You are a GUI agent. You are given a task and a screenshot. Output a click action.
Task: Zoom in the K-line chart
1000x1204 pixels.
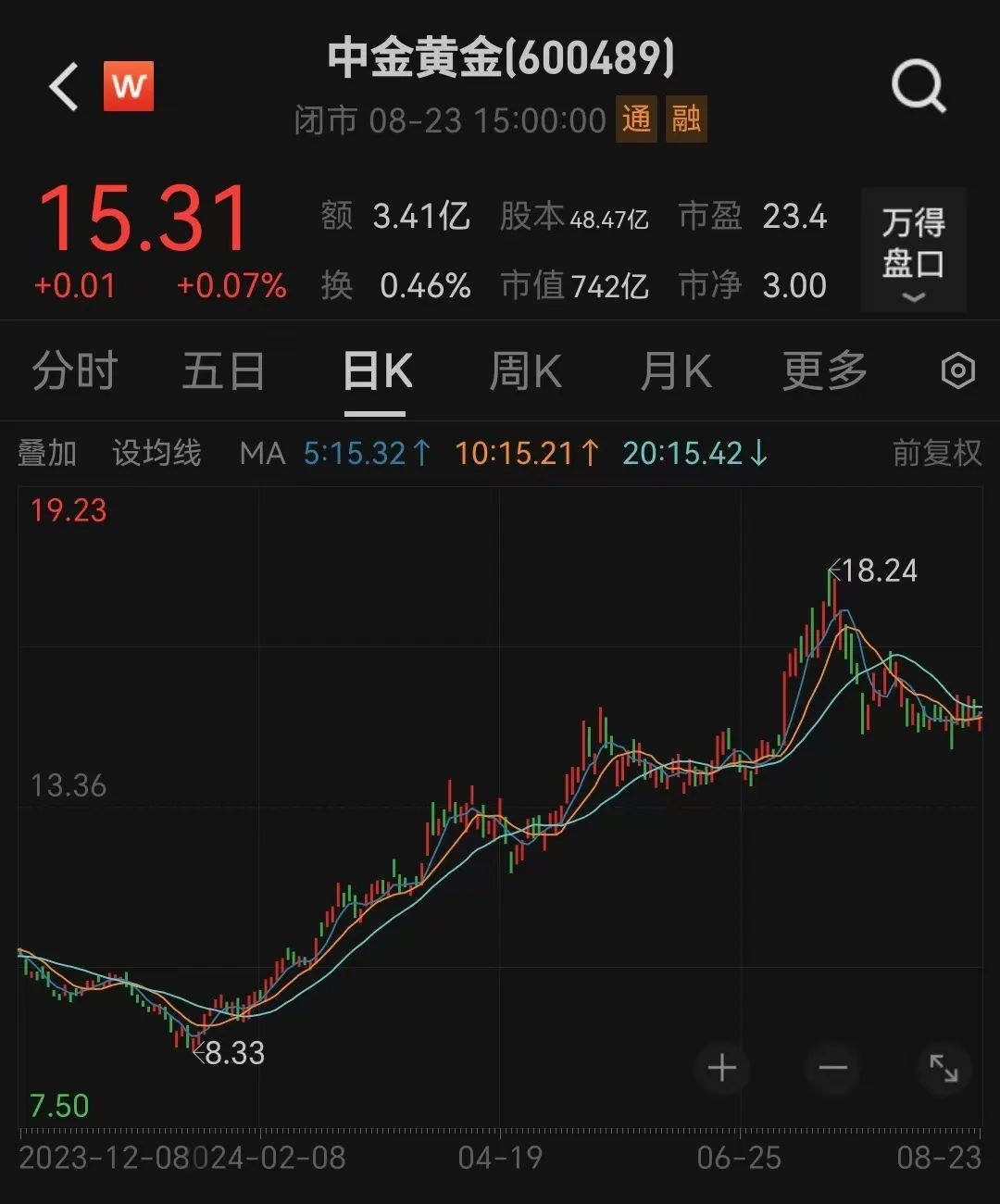pos(722,1068)
